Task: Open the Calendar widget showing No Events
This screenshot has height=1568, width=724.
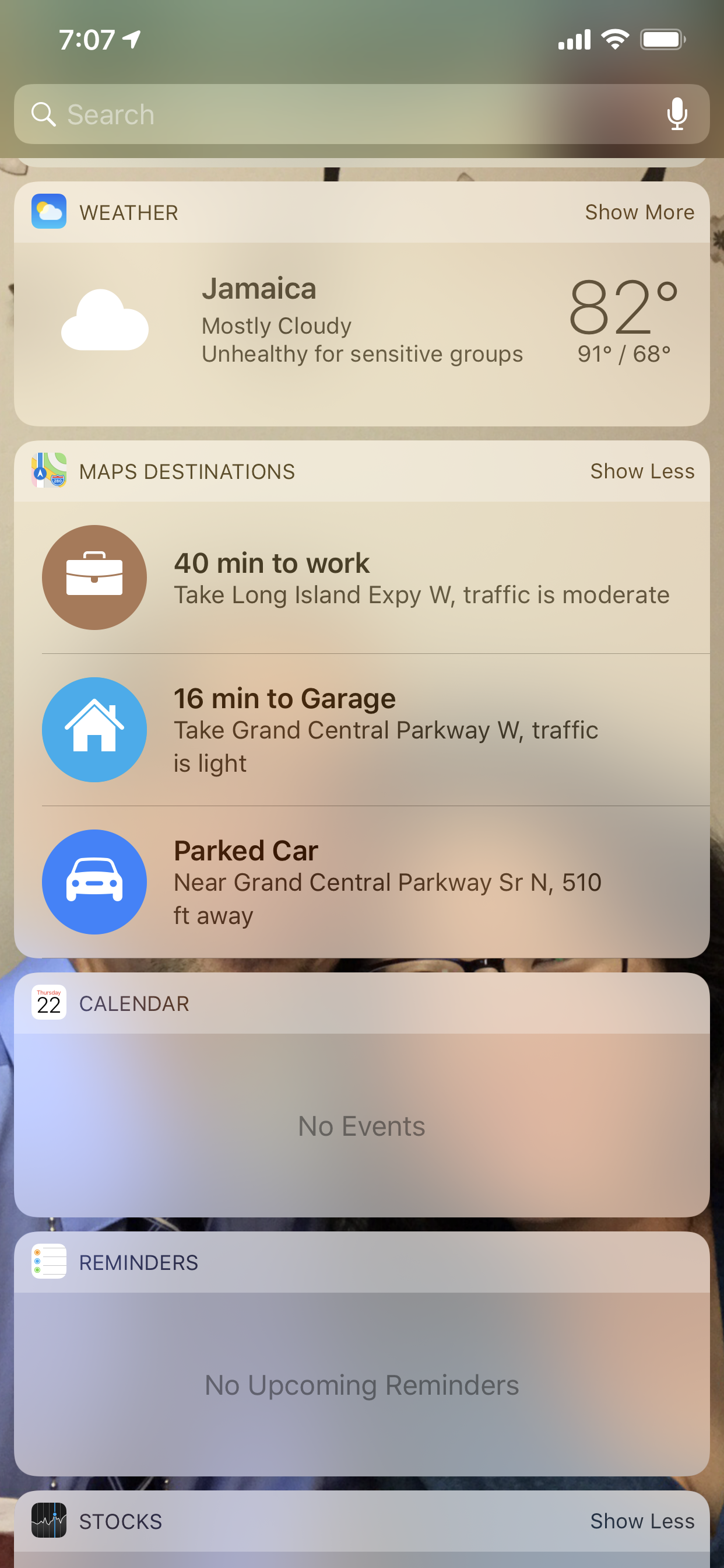Action: 361,1125
